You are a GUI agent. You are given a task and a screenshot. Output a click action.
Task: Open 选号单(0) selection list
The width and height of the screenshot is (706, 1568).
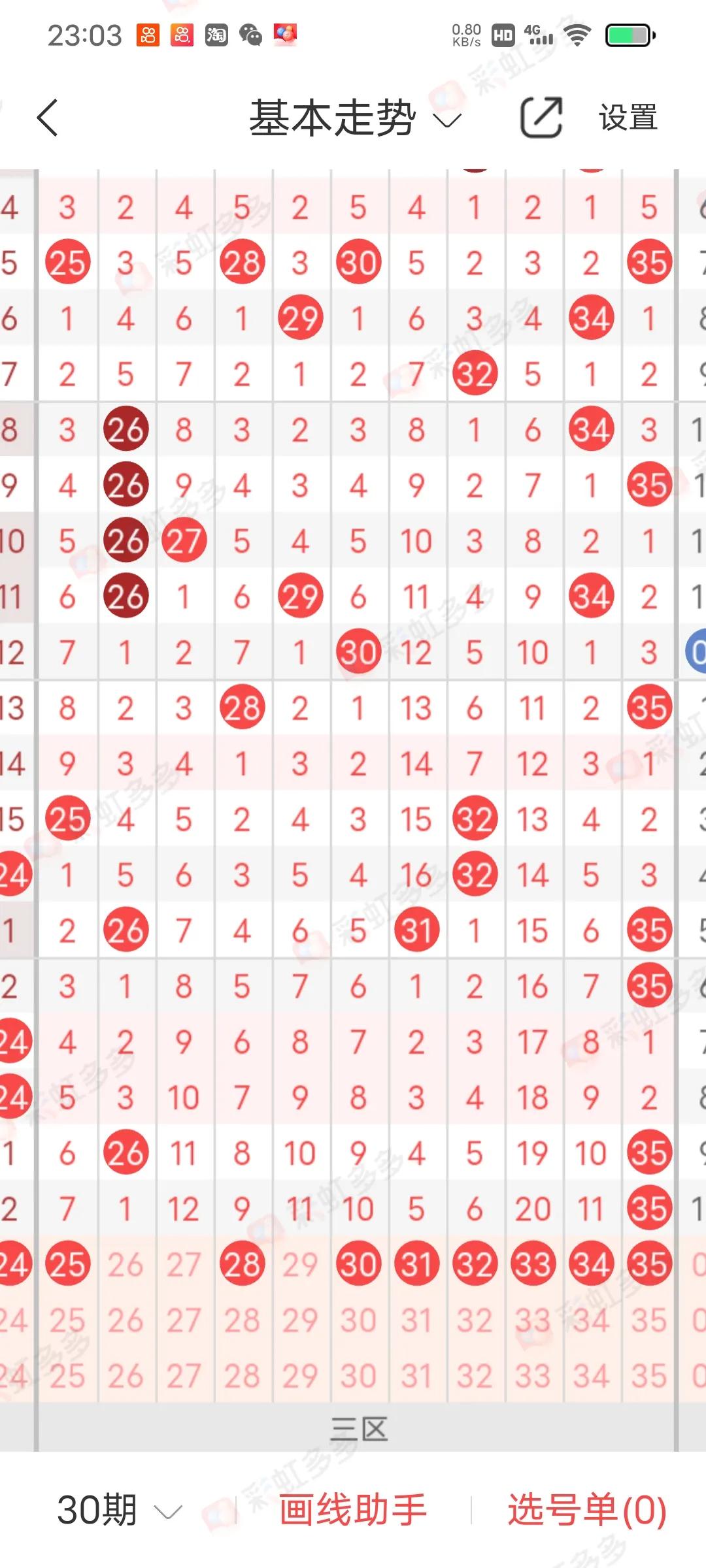tap(586, 1511)
